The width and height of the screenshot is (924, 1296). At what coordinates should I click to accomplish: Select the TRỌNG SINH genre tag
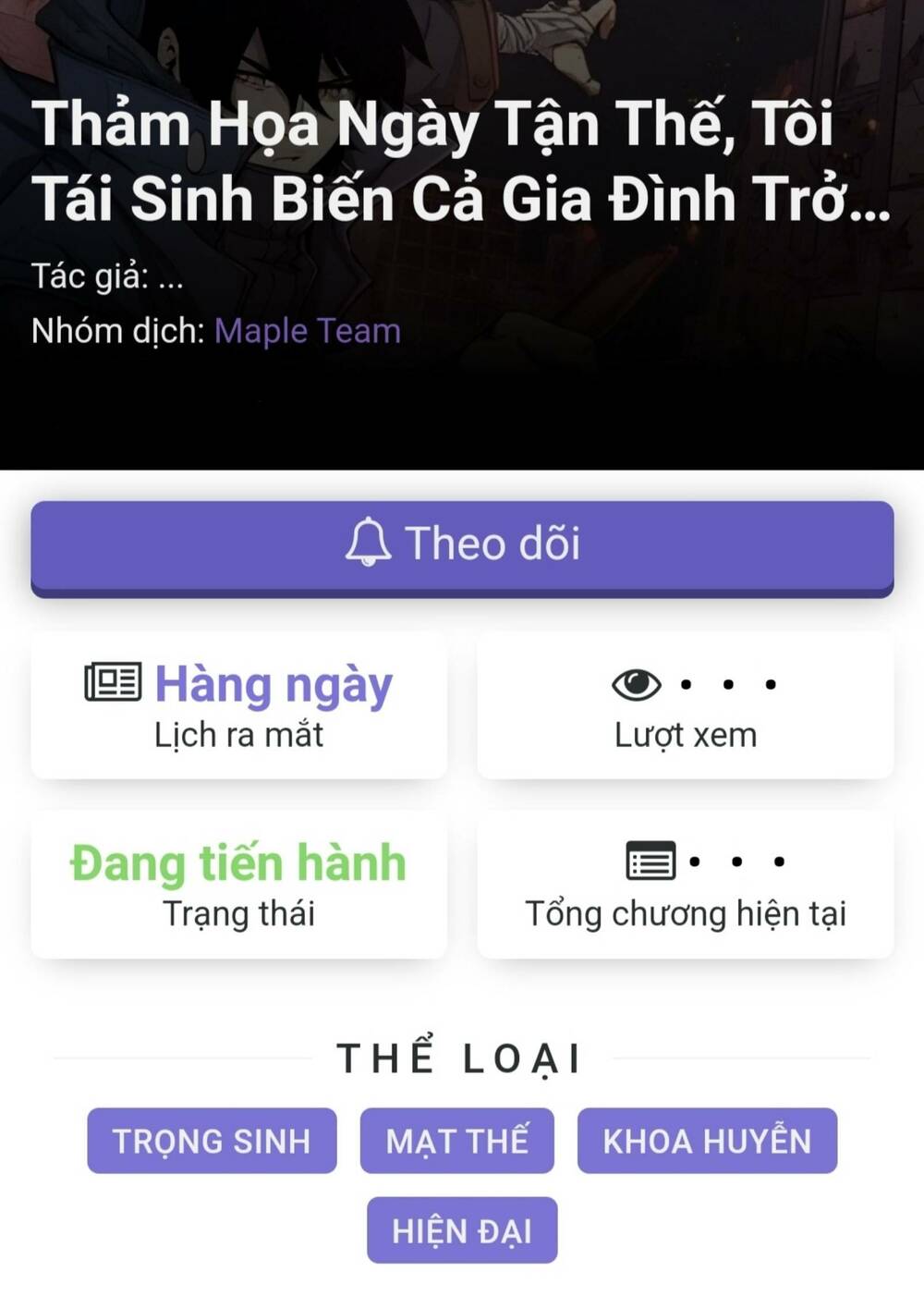coord(211,1141)
